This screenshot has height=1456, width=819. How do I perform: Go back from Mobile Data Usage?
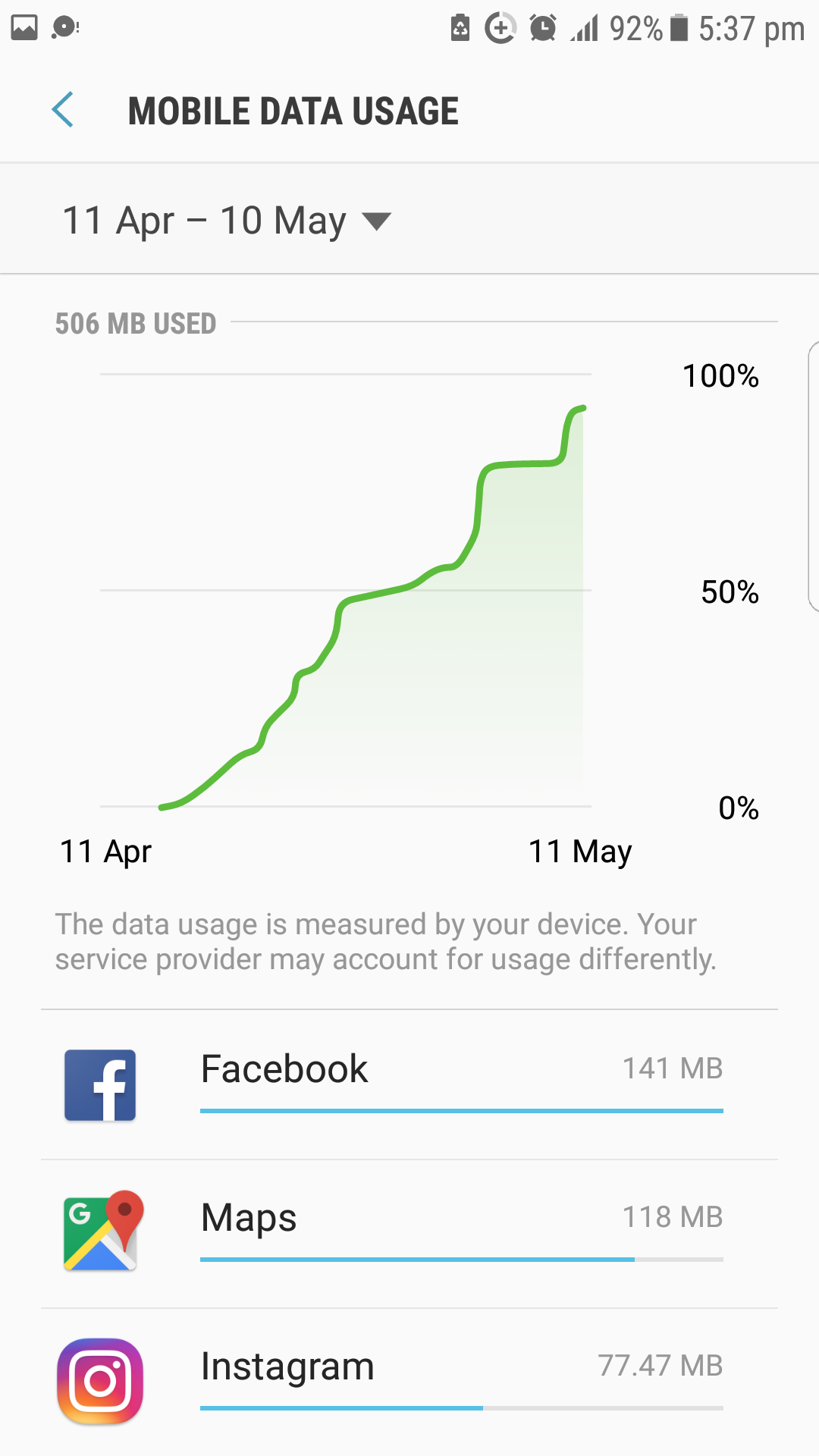click(63, 110)
